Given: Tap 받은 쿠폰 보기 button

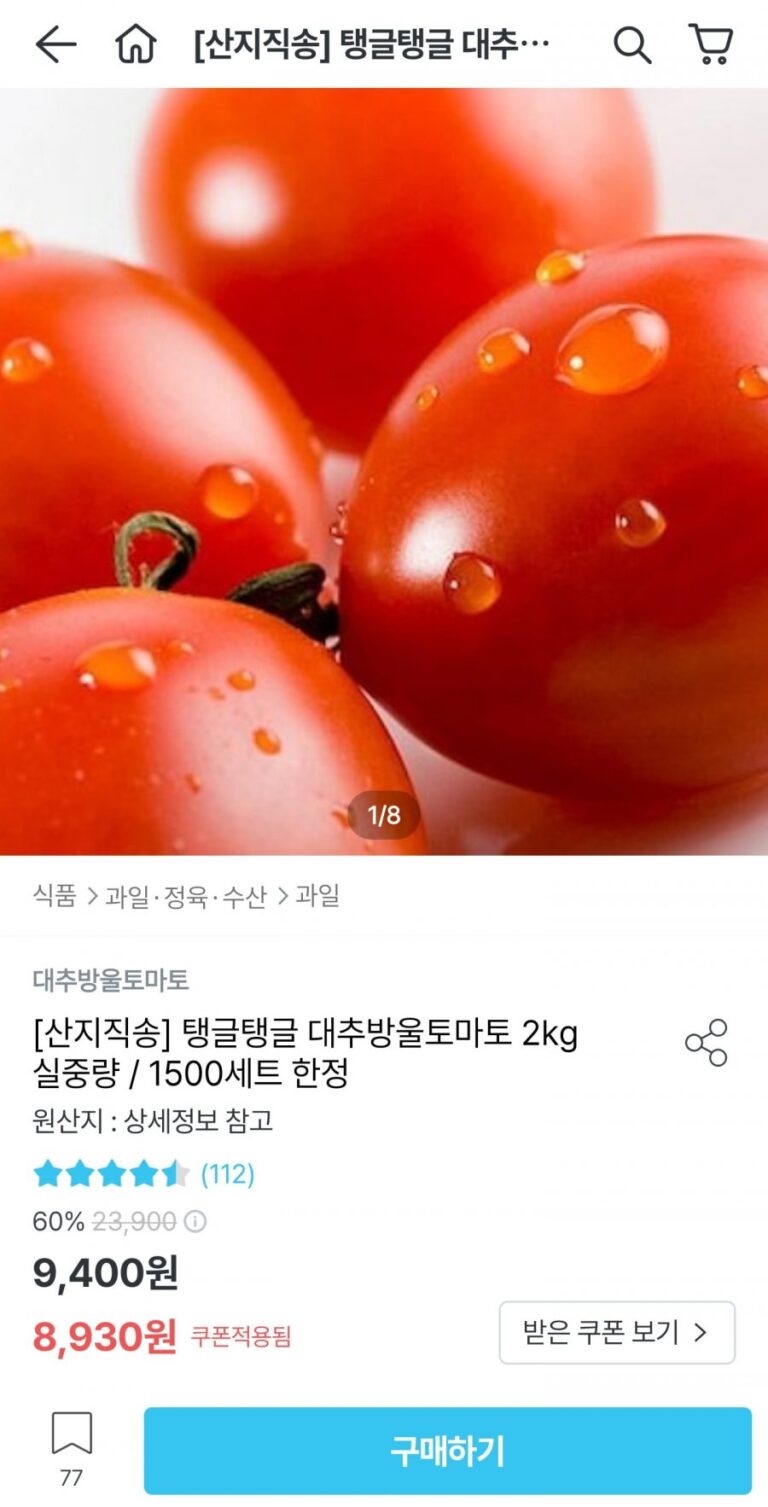Looking at the screenshot, I should tap(616, 1332).
